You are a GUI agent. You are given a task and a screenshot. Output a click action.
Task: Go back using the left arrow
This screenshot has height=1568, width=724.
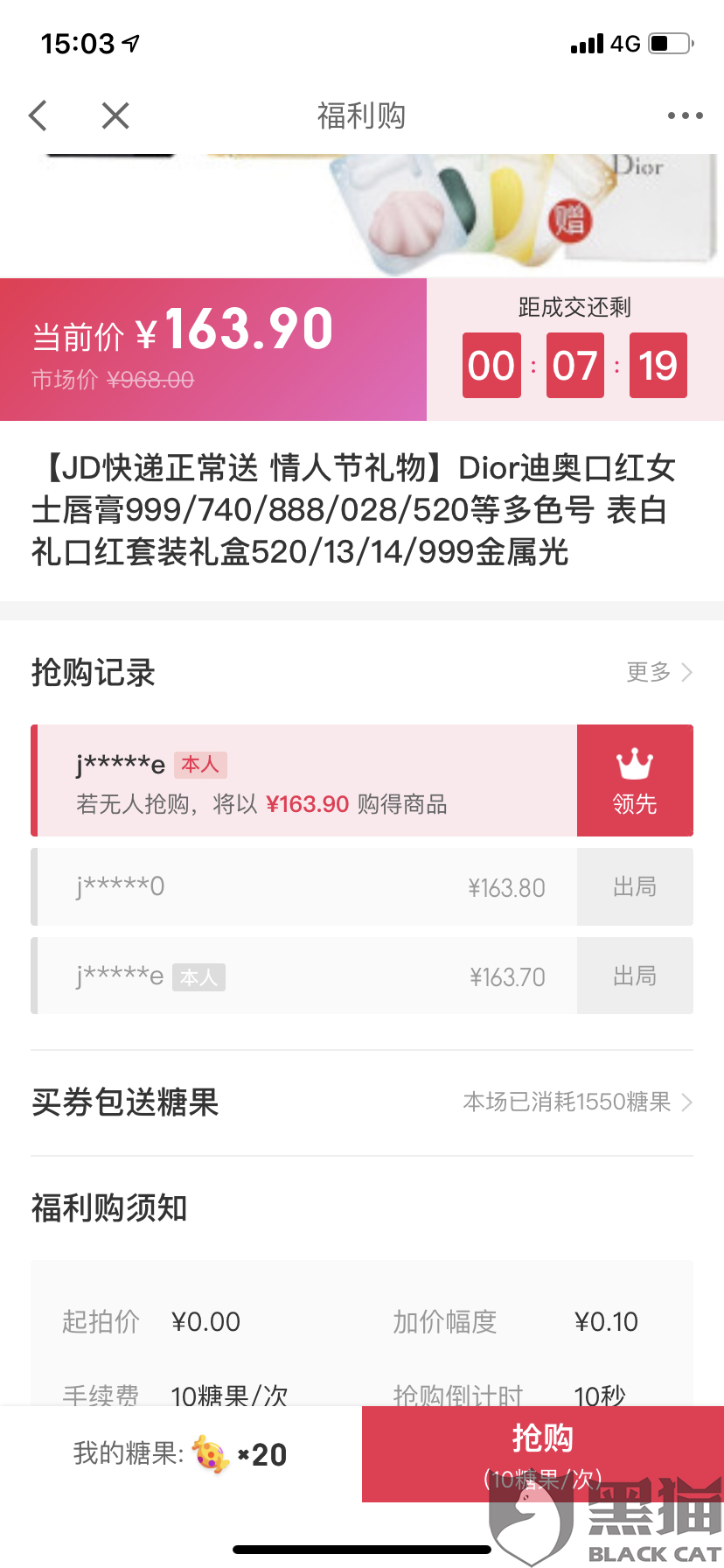(x=38, y=115)
